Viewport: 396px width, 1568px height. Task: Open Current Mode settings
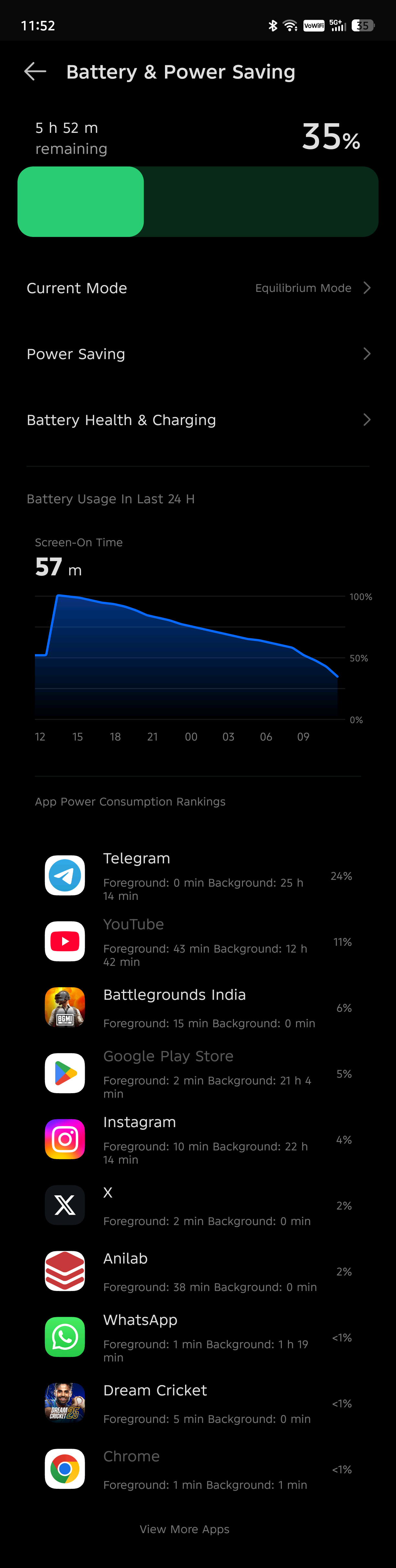click(x=198, y=288)
